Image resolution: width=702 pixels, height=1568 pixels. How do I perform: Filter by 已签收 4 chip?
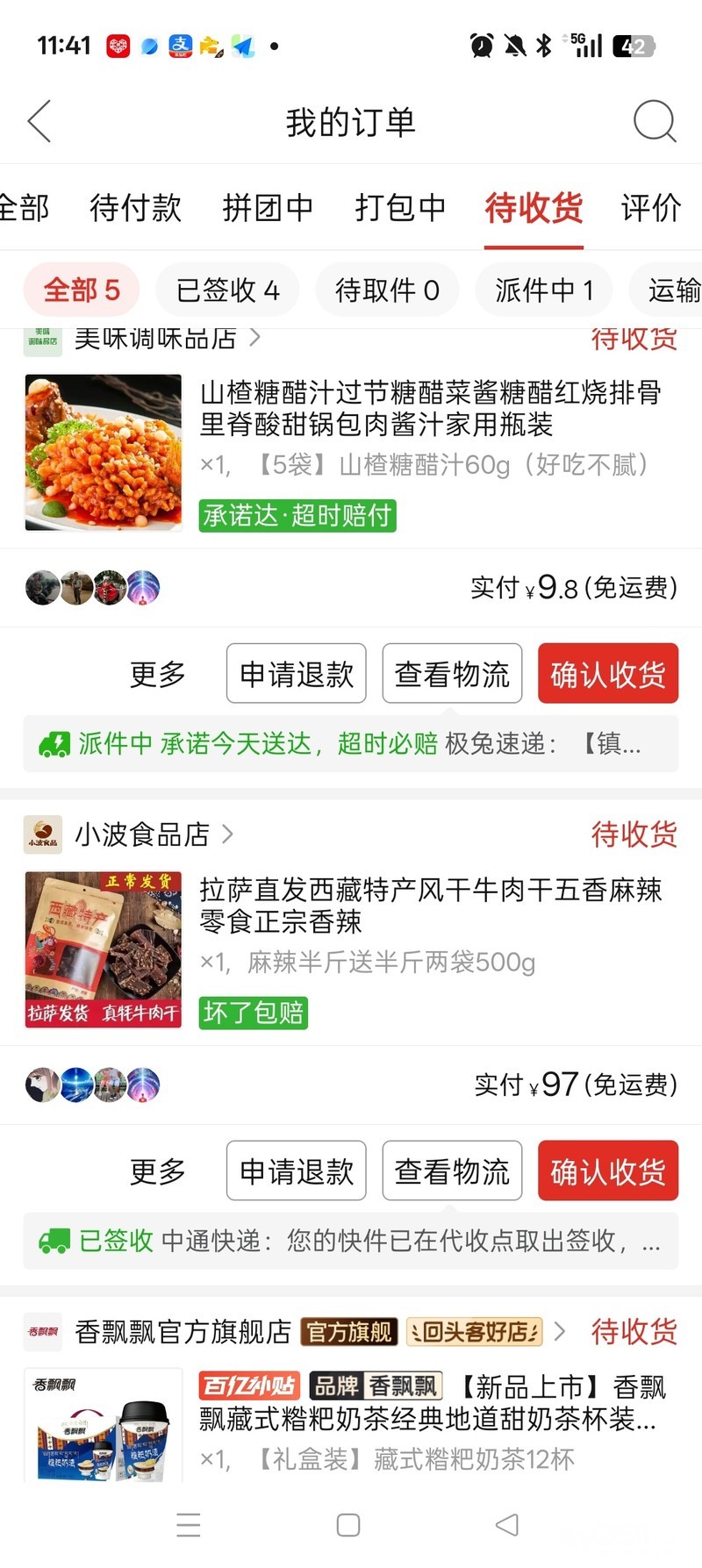tap(227, 290)
